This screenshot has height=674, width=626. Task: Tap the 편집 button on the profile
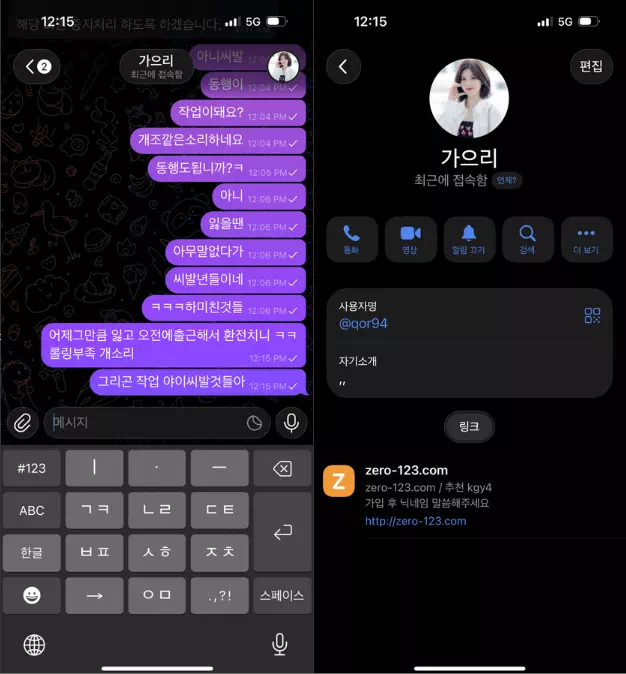click(591, 66)
